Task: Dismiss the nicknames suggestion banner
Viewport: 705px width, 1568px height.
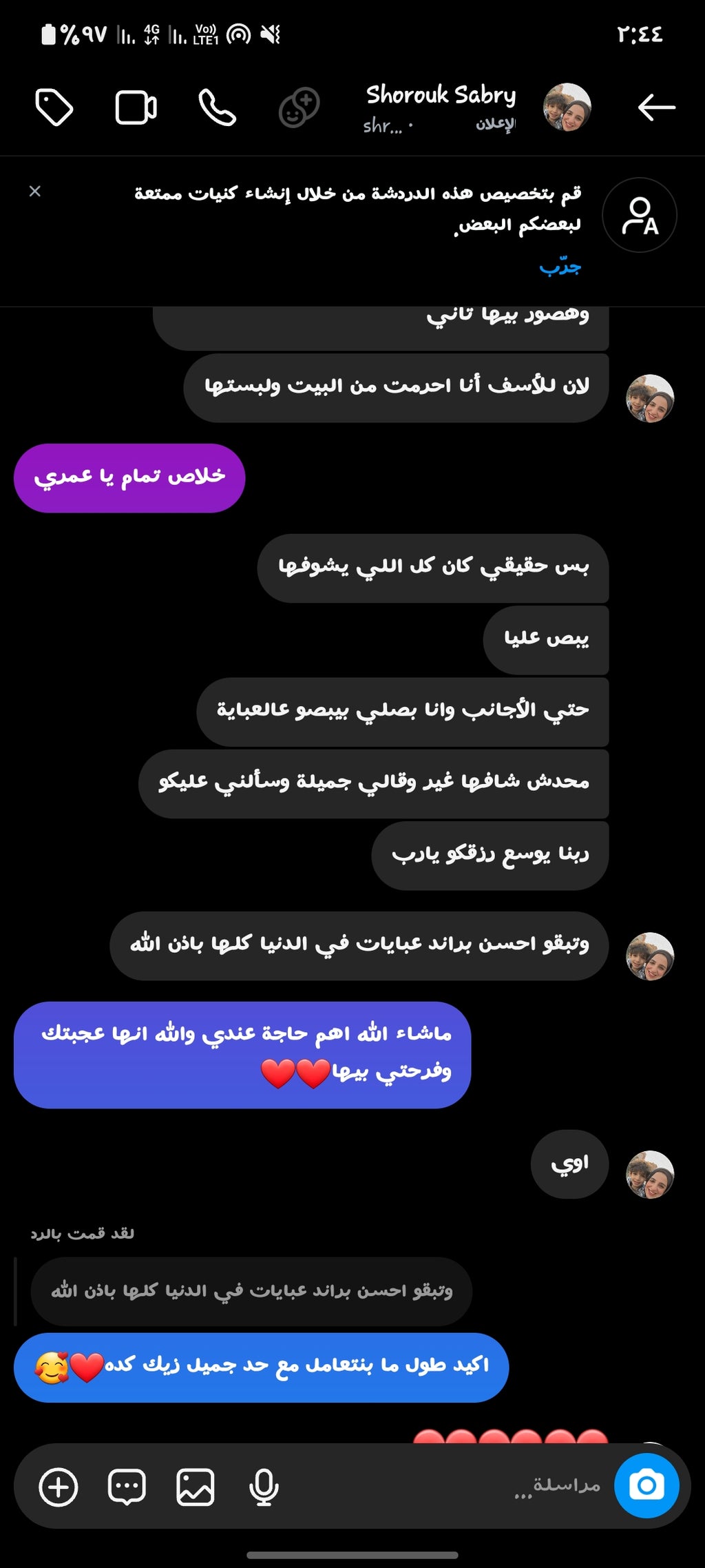Action: tap(35, 192)
